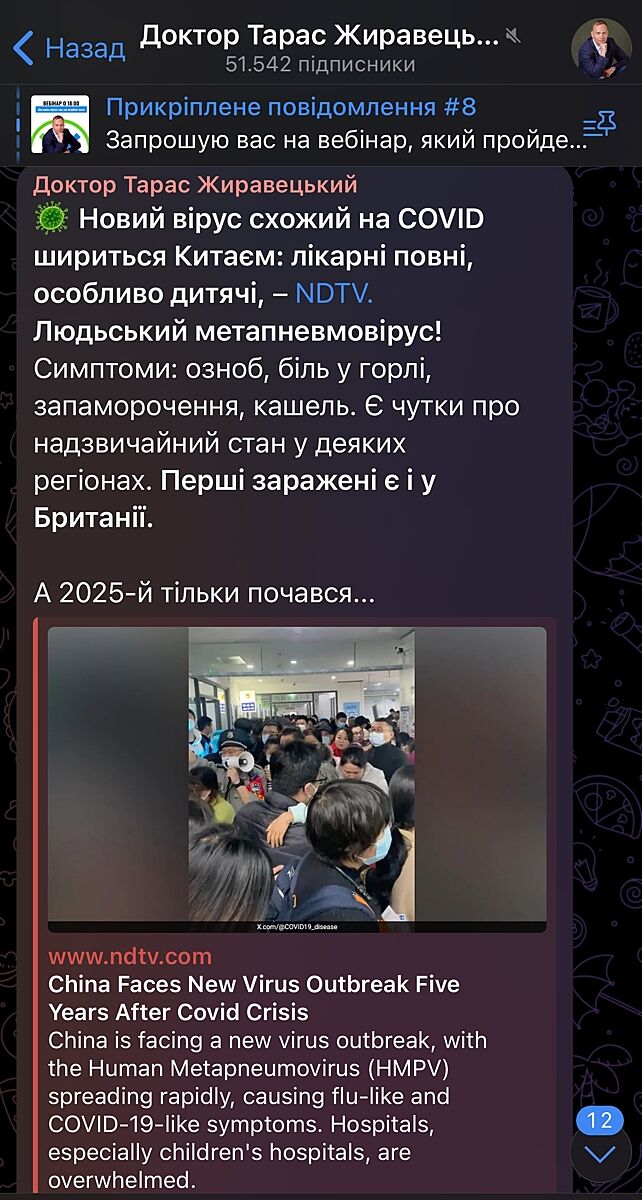This screenshot has width=642, height=1200.
Task: Jump to the latest unread messages
Action: coord(600,1153)
